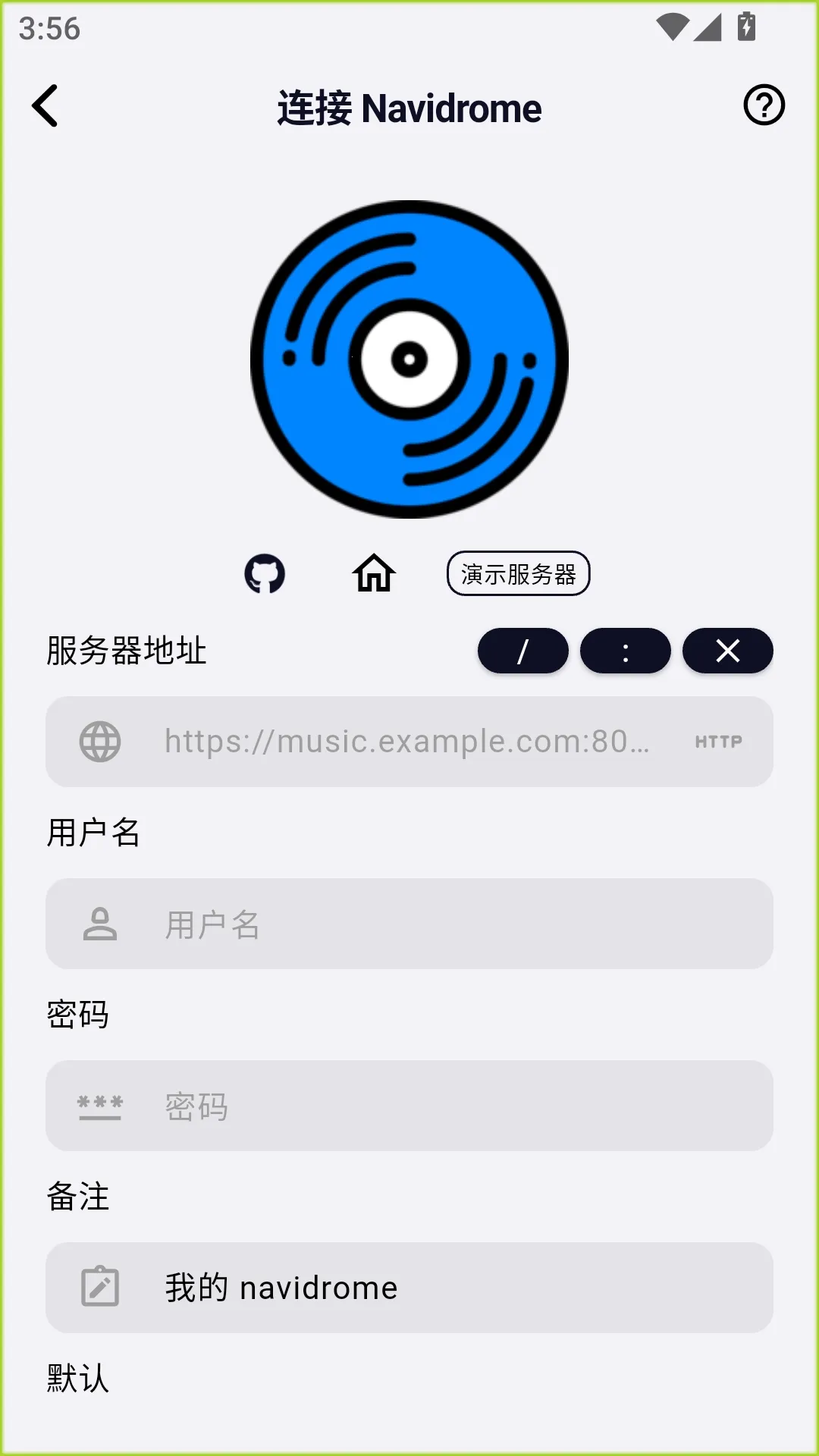Focus the 用户名 username input field

tap(409, 924)
